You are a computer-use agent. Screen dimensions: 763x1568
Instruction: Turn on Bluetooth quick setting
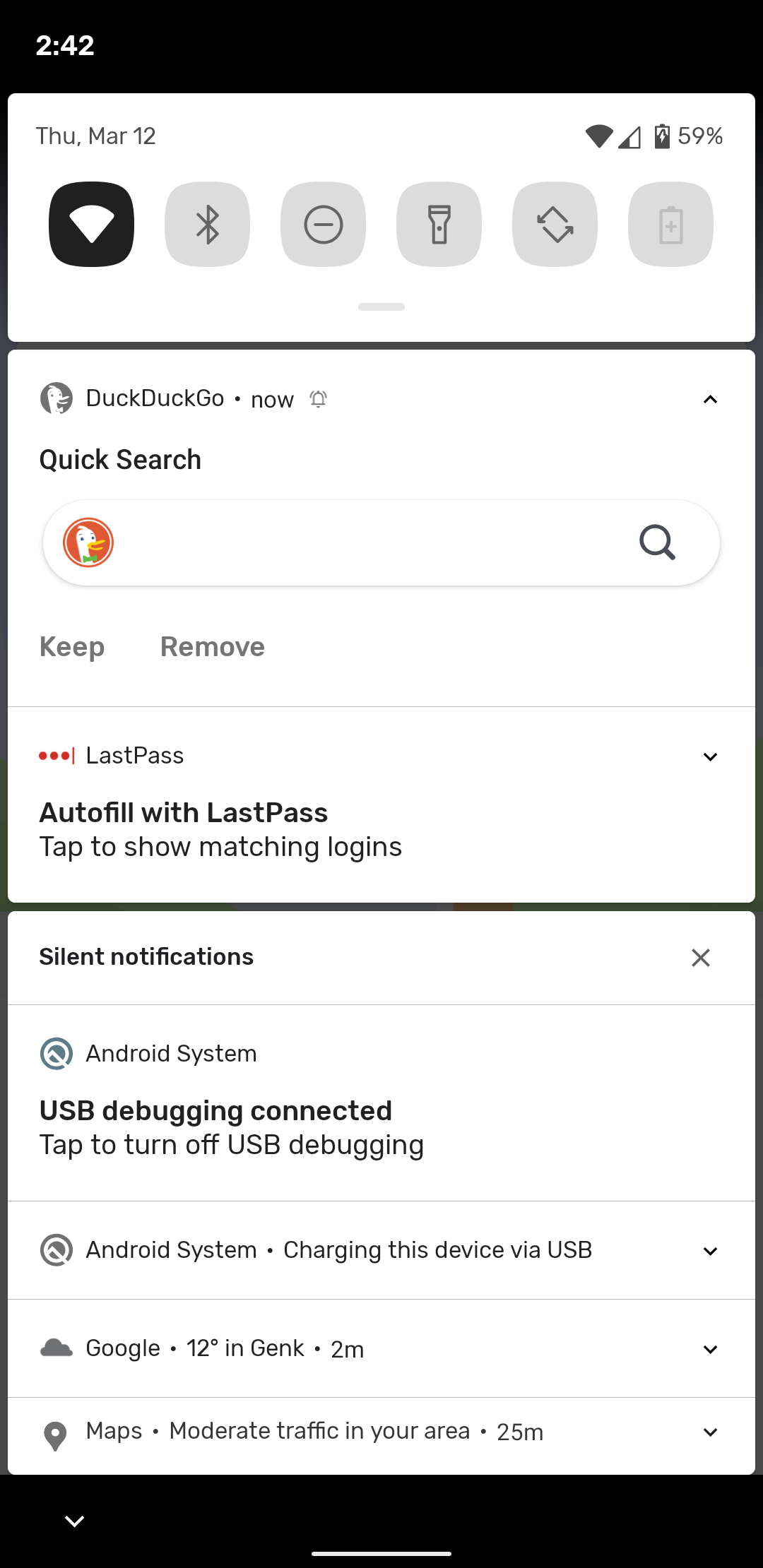[x=207, y=225]
